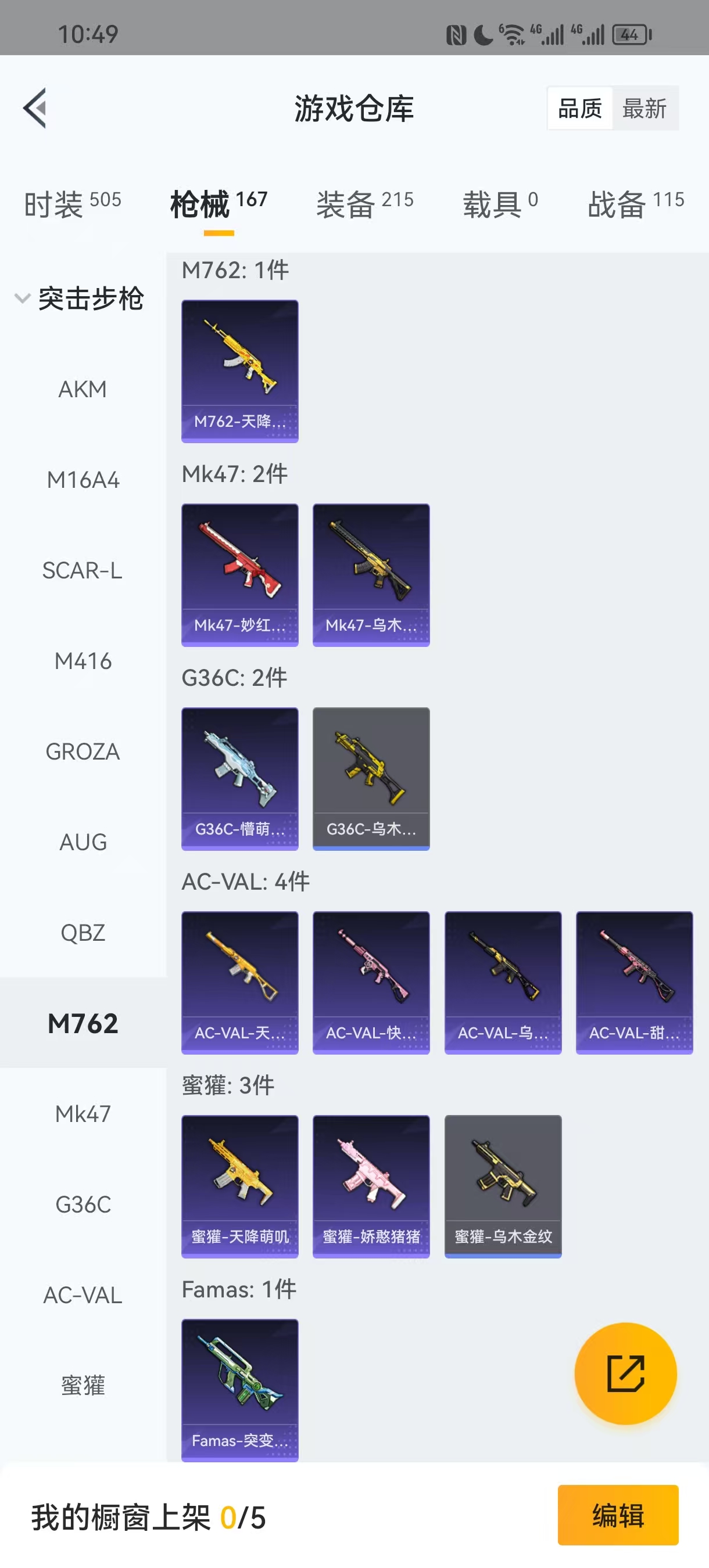Switch to the 战备 tab

coord(635,203)
